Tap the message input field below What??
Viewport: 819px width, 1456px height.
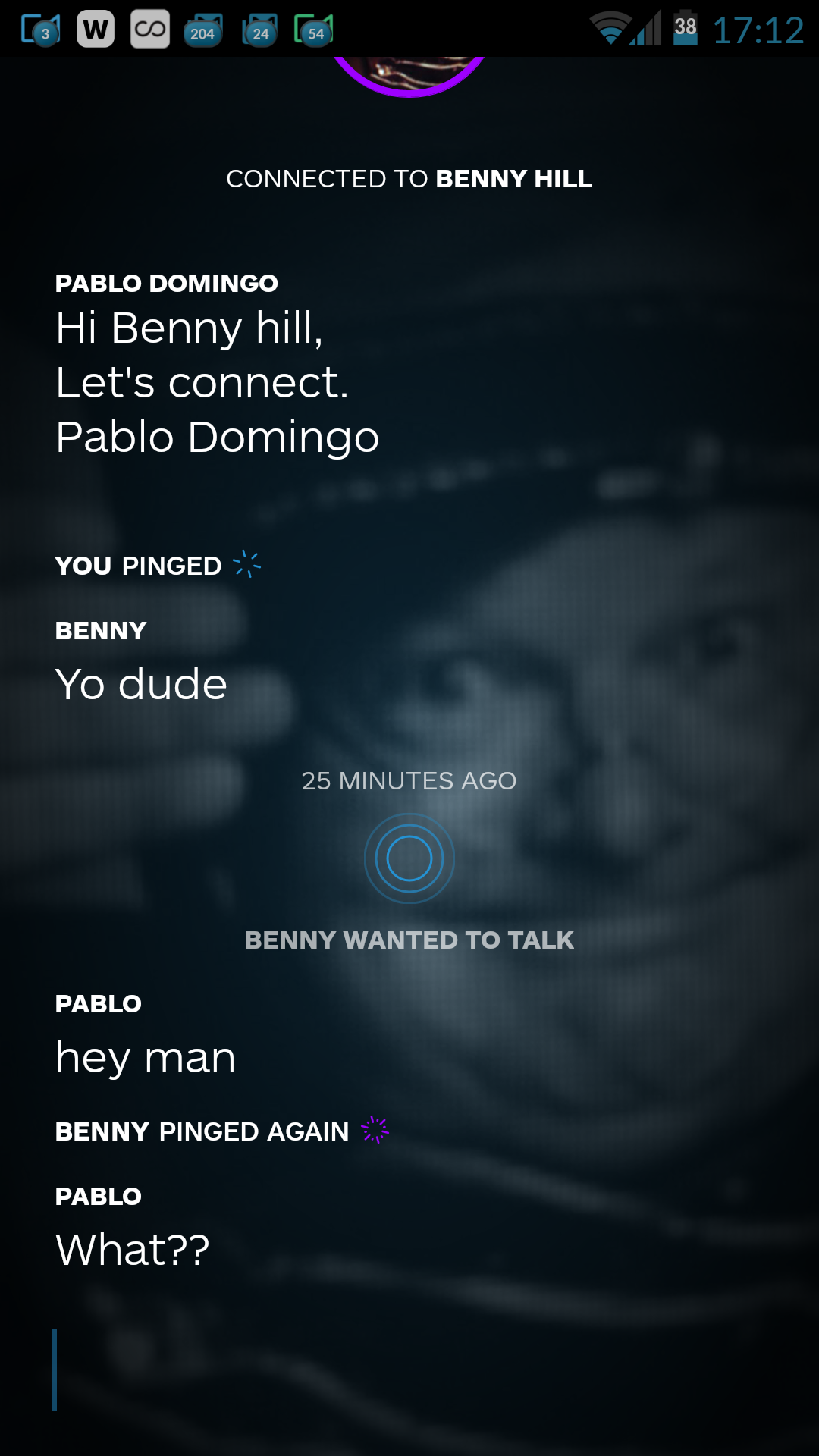409,1369
